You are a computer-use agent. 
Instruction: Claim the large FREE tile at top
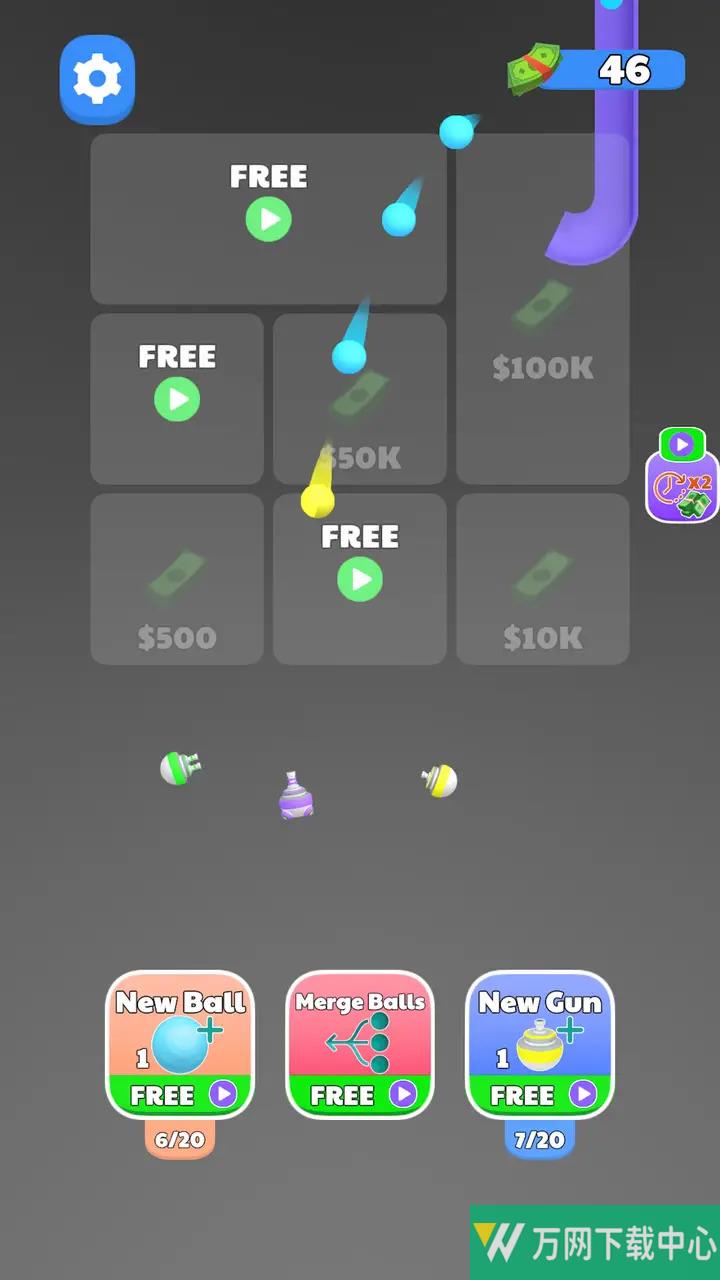point(268,219)
